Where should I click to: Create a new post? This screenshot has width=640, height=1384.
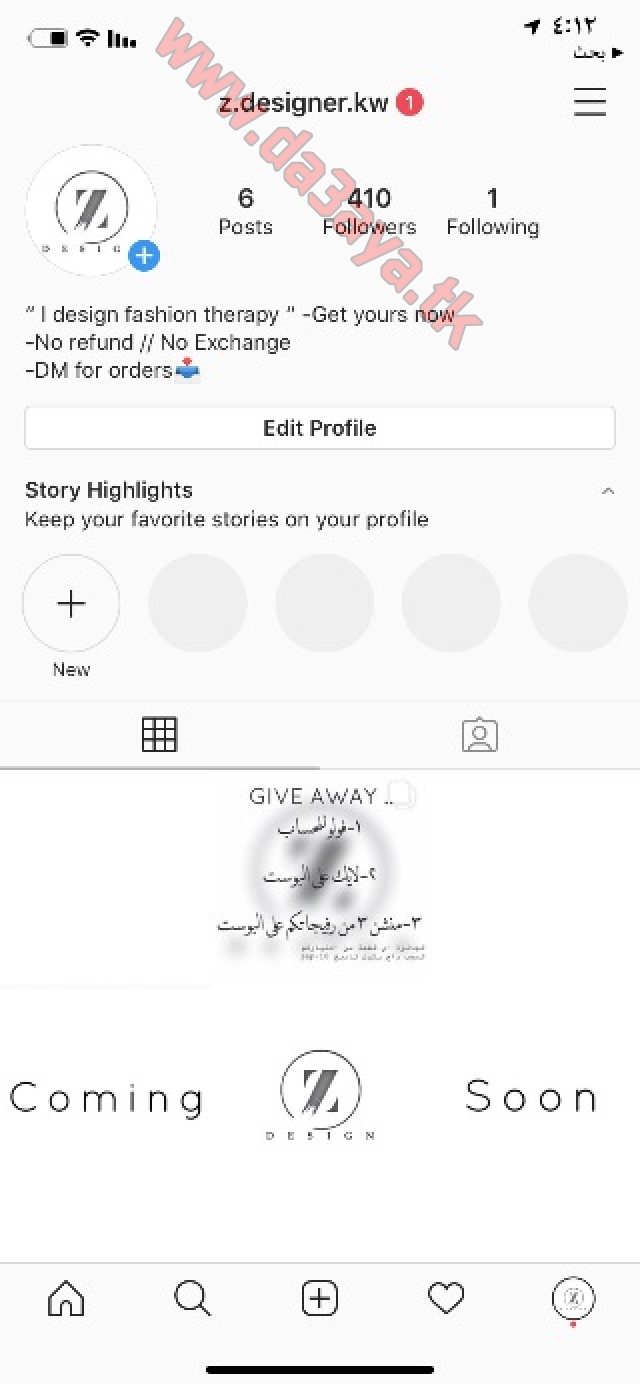[x=319, y=1299]
